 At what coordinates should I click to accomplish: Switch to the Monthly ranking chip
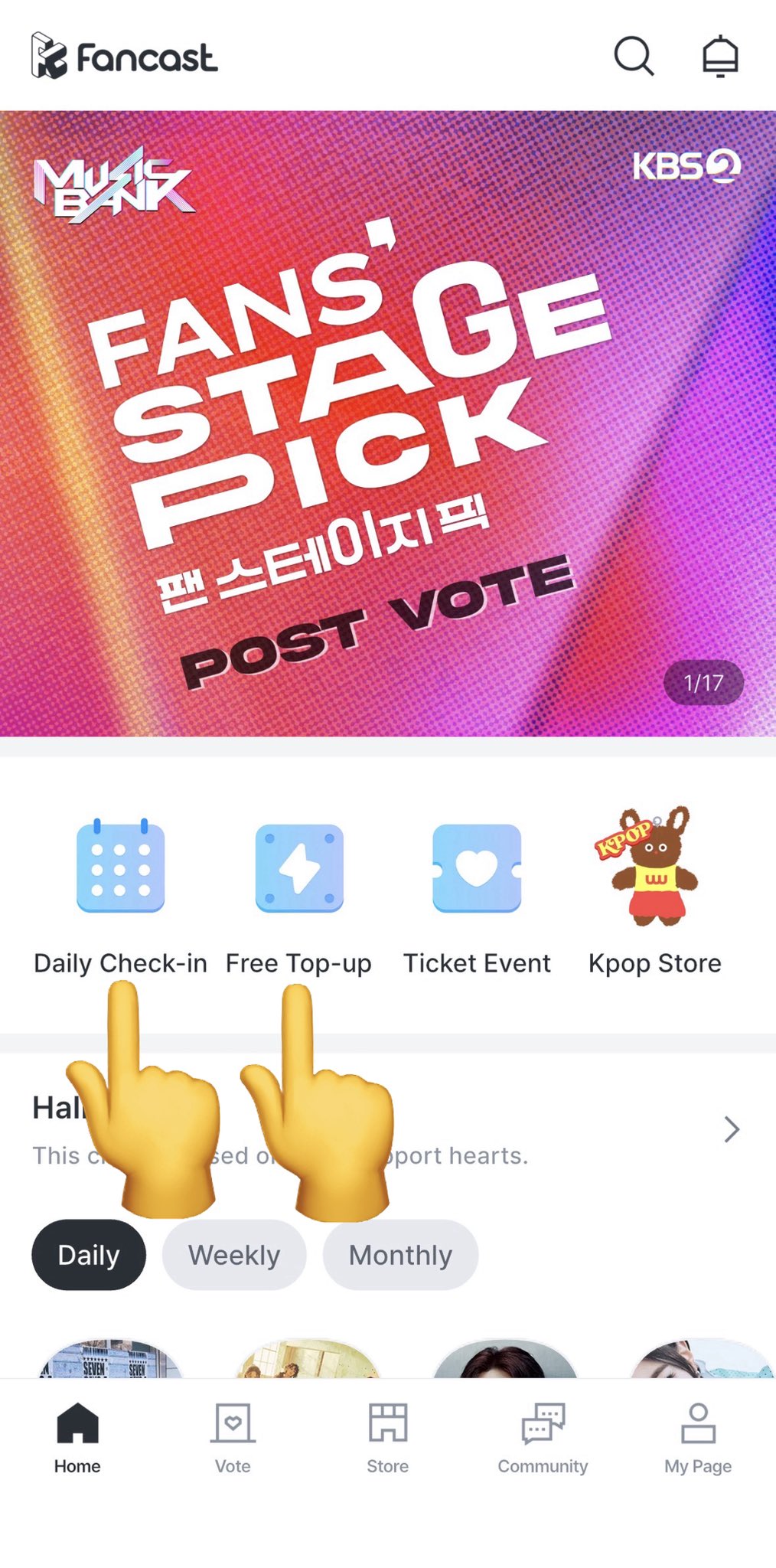coord(400,1255)
